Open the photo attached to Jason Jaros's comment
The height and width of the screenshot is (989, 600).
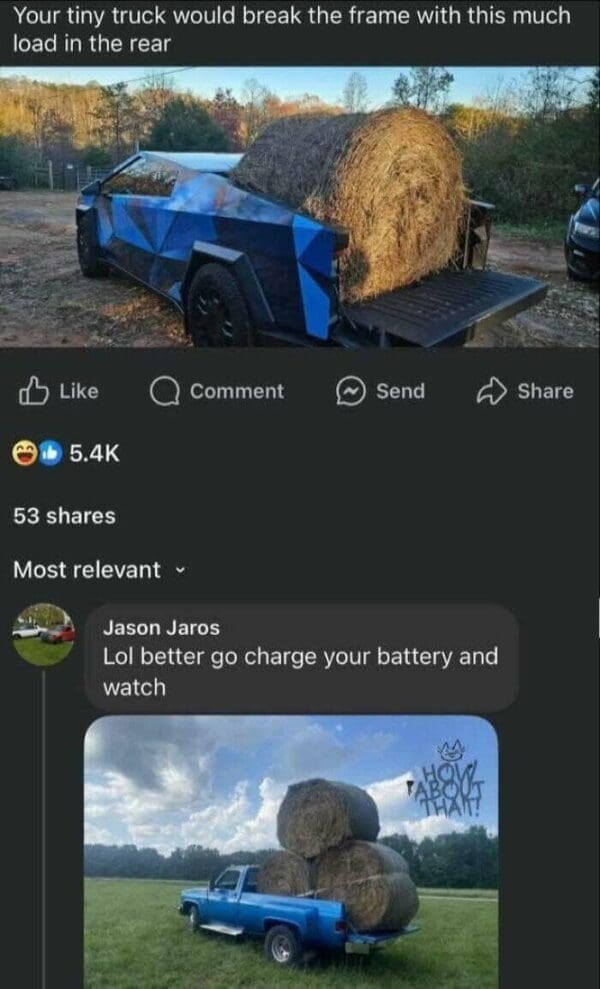point(291,850)
